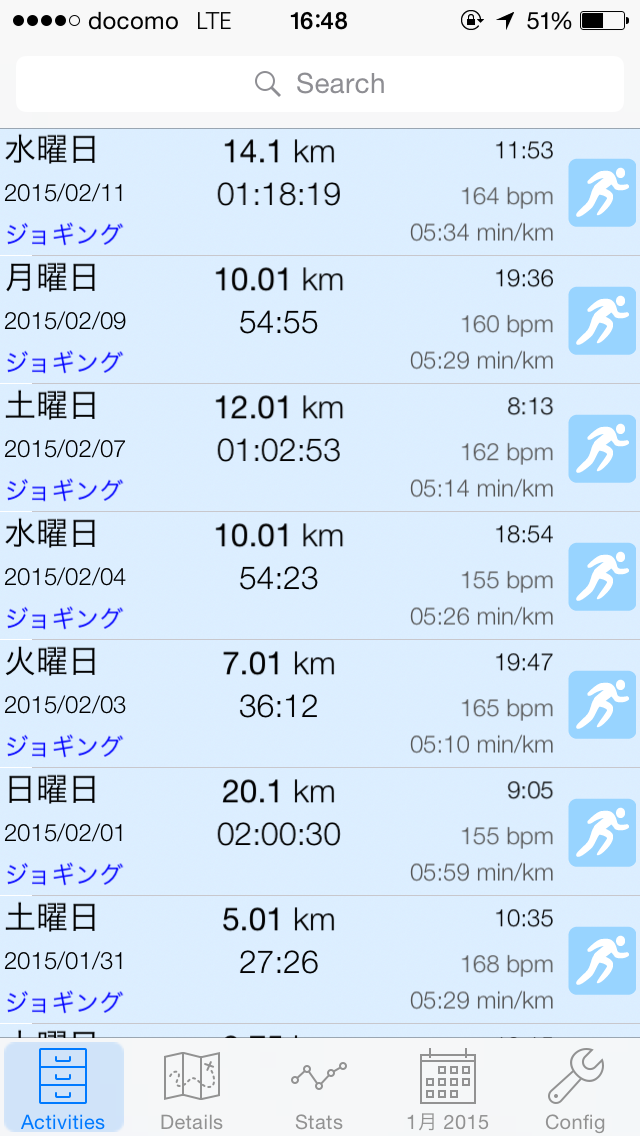
Task: View the 20.1 km run on 2015/02/01
Action: (320, 832)
